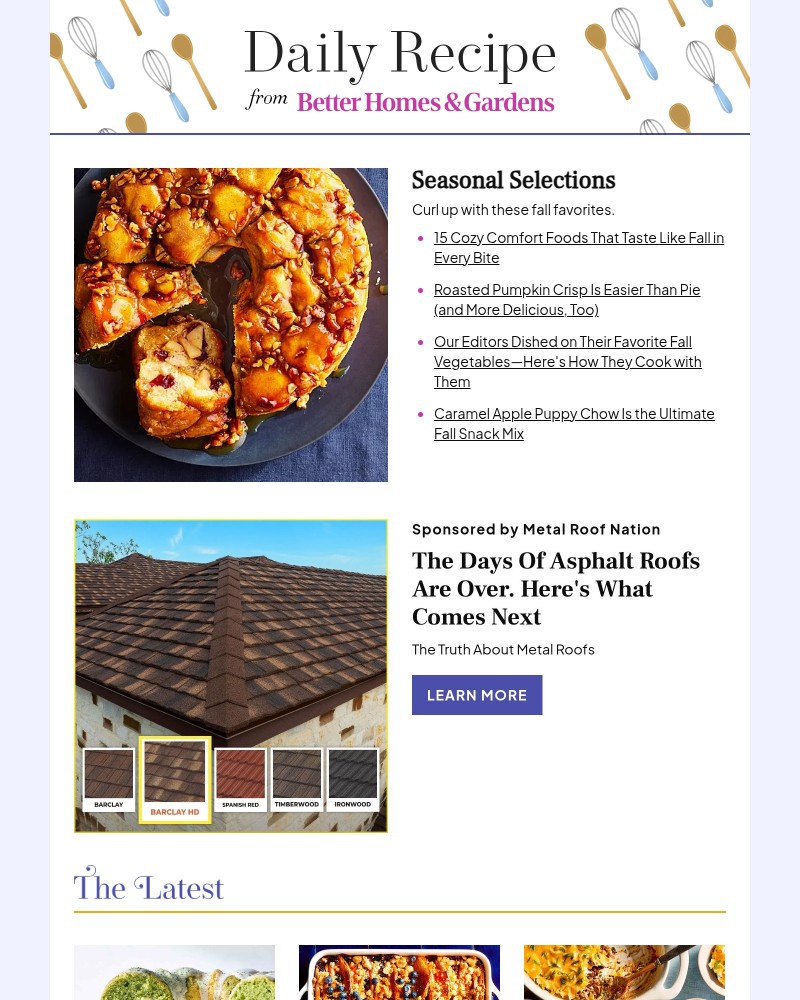The image size is (800, 1000).
Task: Click the Better Homes & Gardens logo
Action: [425, 102]
